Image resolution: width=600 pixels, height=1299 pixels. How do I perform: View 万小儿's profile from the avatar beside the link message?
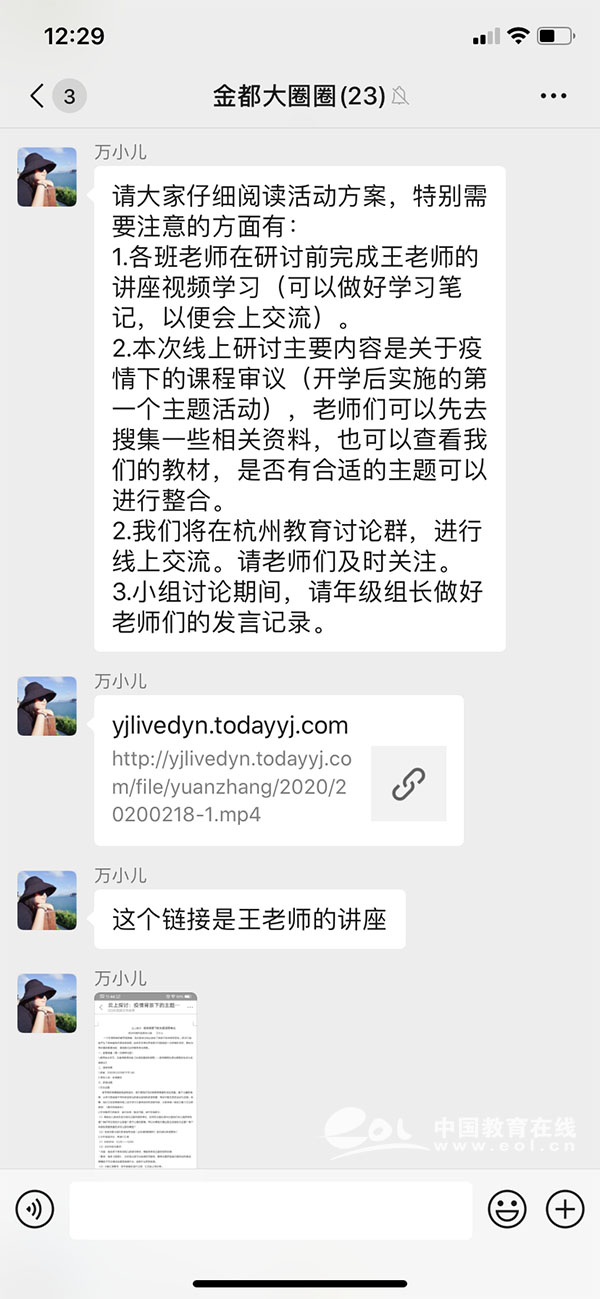click(47, 706)
